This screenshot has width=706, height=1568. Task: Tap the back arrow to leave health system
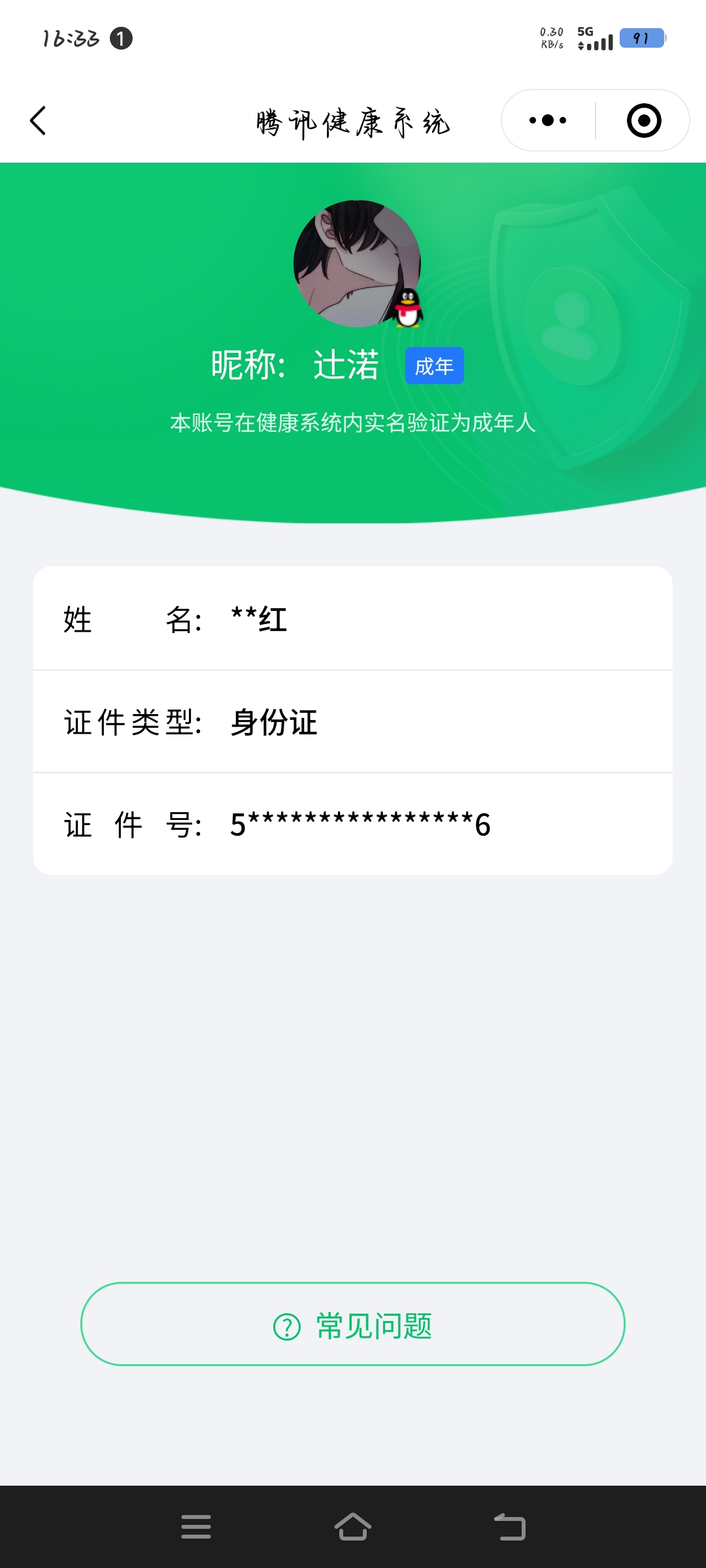click(37, 121)
